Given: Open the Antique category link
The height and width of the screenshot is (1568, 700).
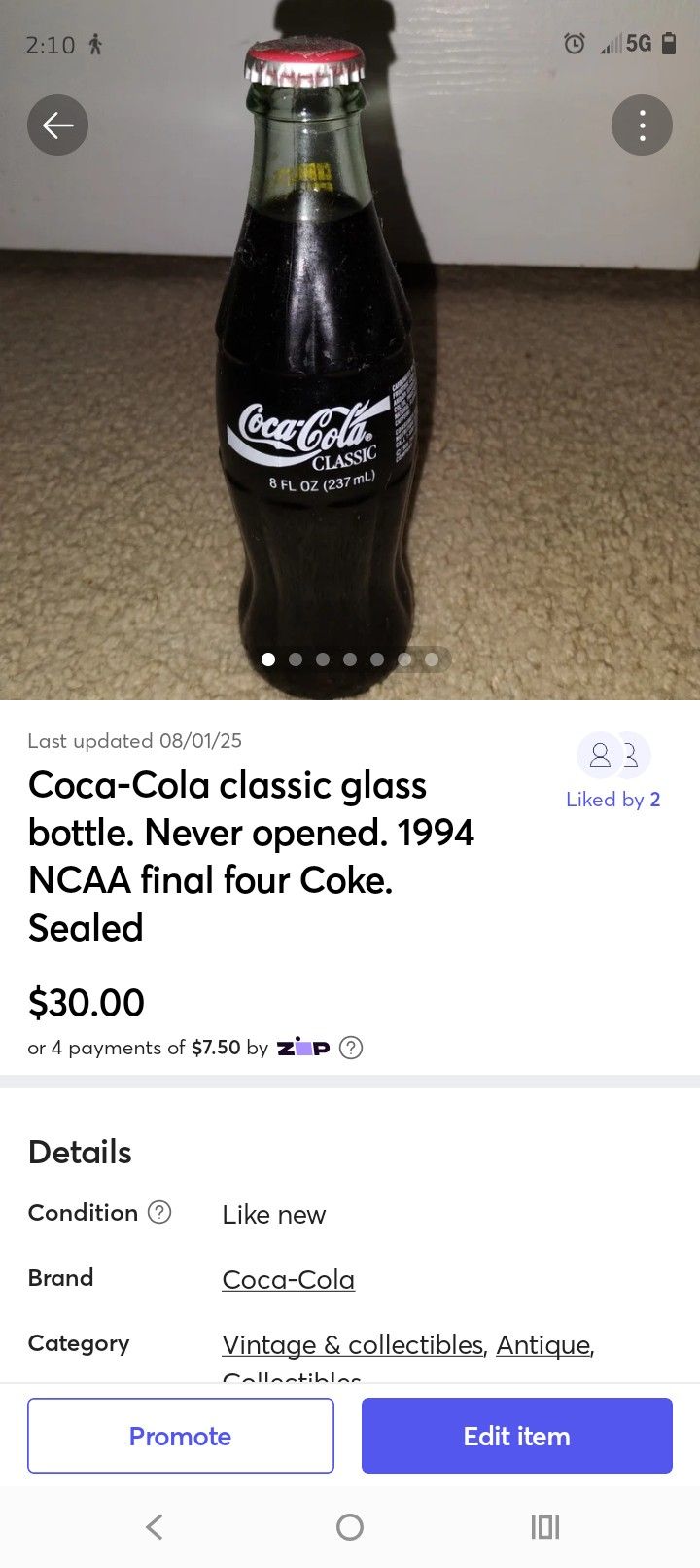Looking at the screenshot, I should pyautogui.click(x=542, y=1344).
